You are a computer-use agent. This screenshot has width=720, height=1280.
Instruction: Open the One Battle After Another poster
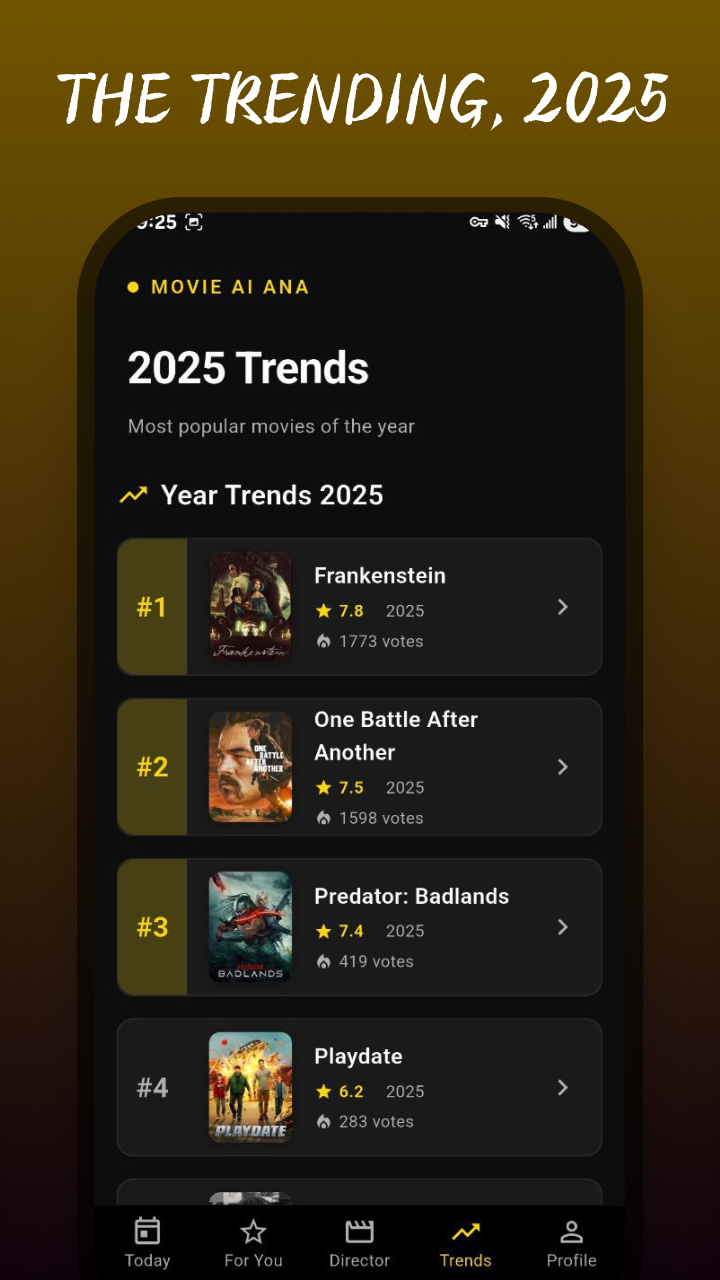pyautogui.click(x=250, y=767)
